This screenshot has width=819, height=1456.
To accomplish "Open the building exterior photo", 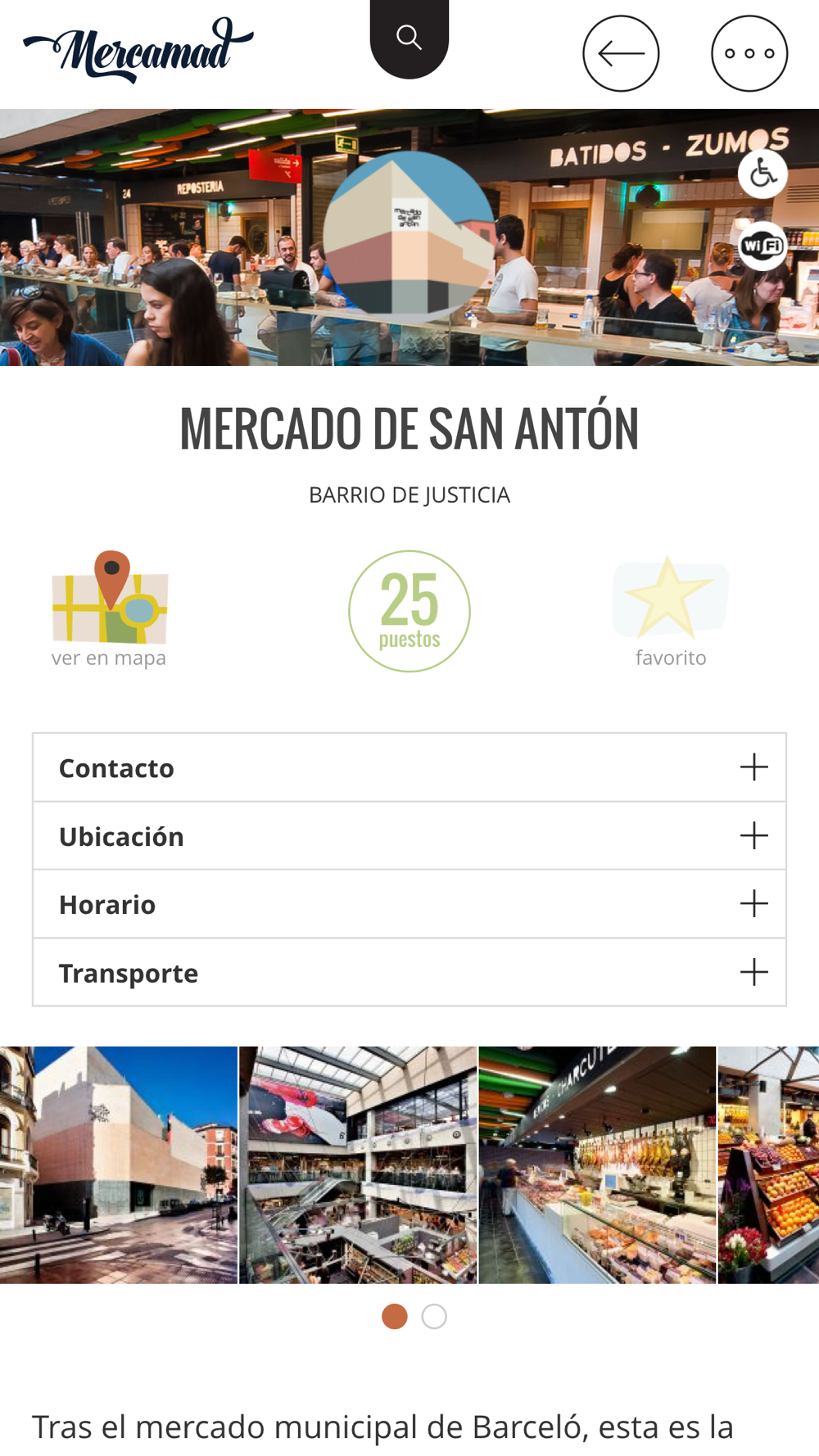I will (x=119, y=1164).
